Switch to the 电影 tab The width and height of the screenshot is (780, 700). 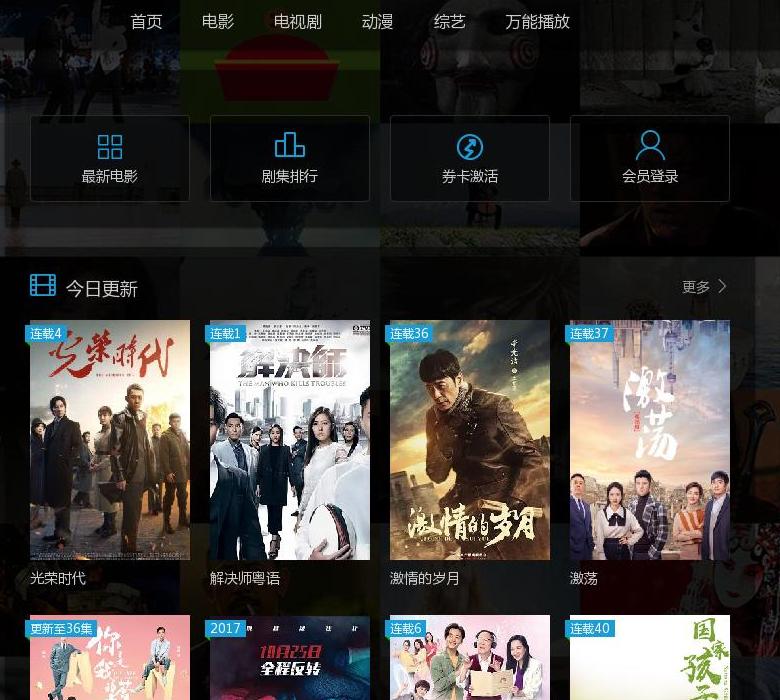click(x=217, y=21)
